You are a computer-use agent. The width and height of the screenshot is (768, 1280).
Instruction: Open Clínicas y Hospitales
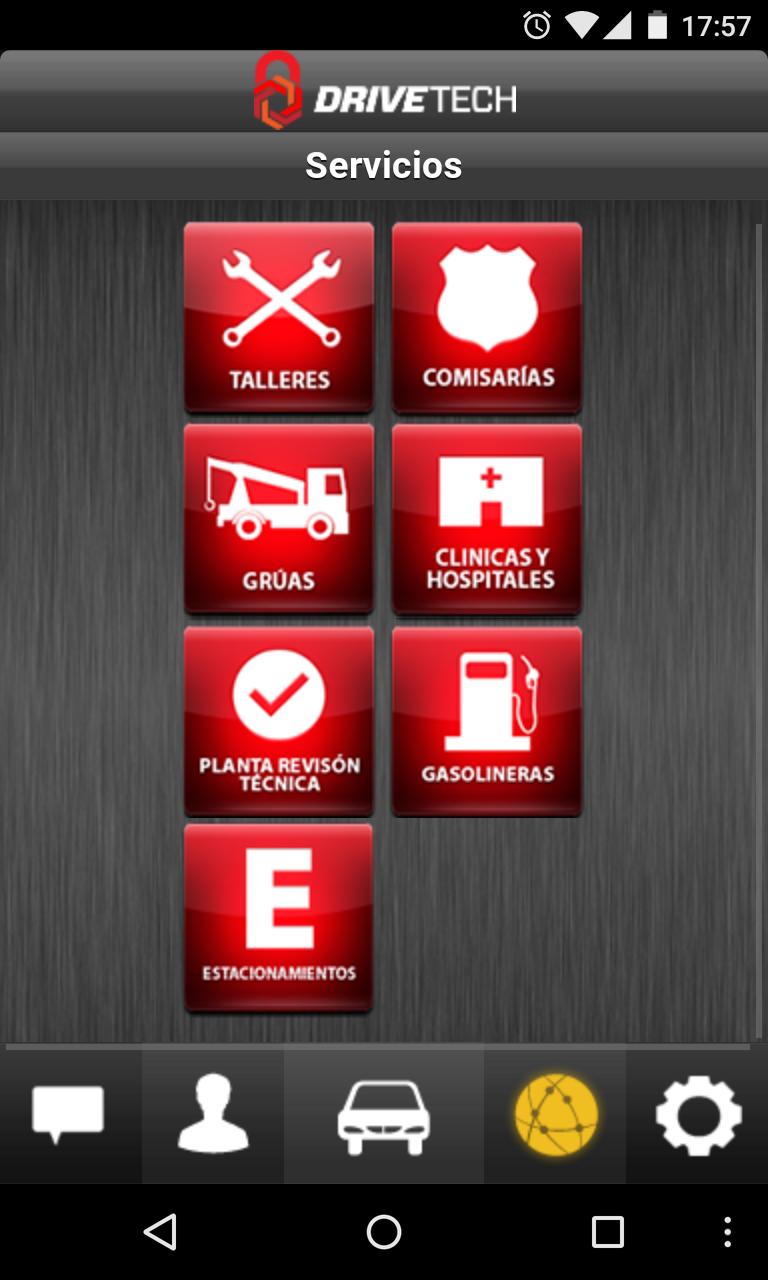click(487, 518)
